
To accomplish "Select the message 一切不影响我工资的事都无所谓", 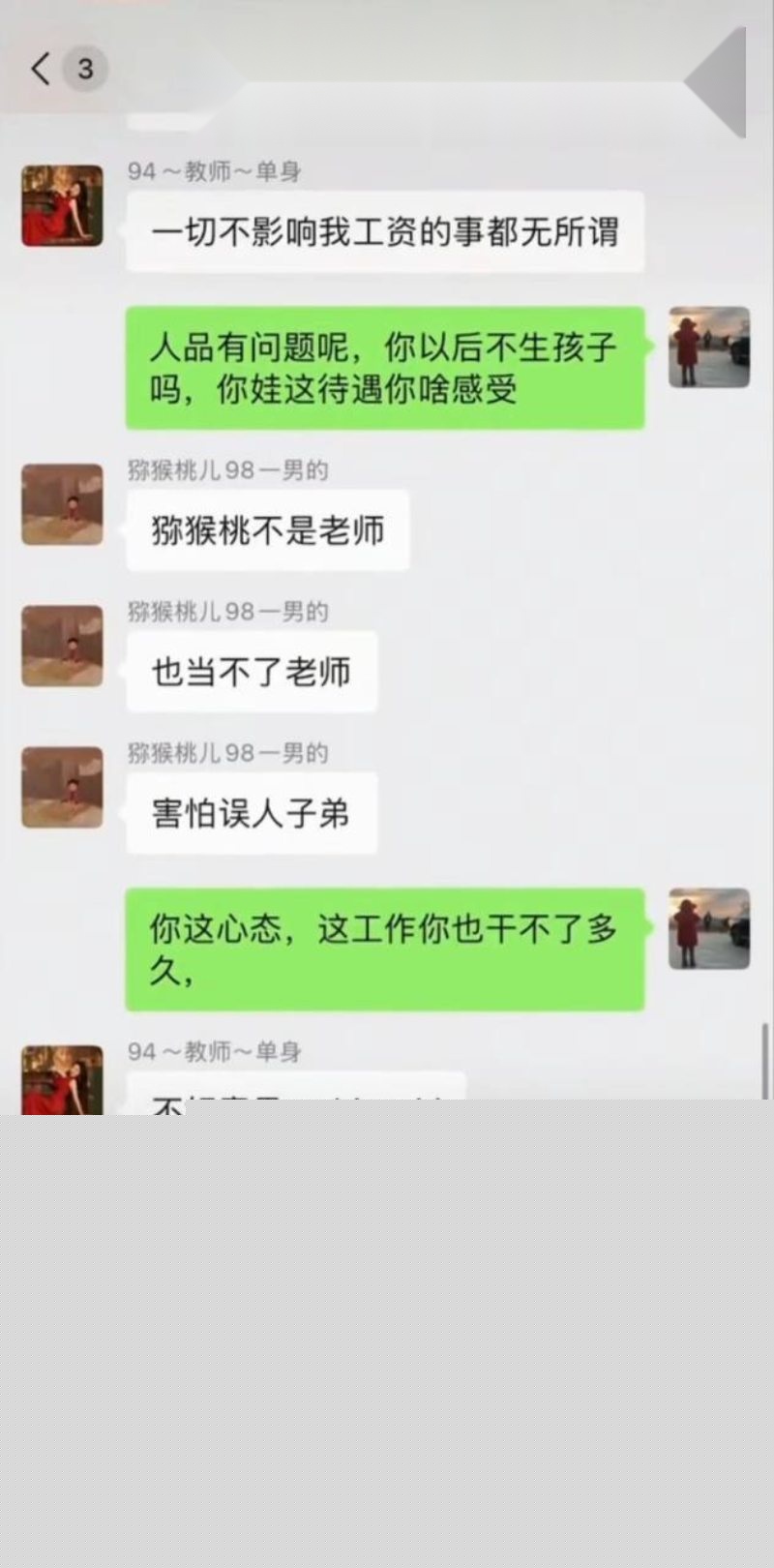I will pyautogui.click(x=385, y=232).
